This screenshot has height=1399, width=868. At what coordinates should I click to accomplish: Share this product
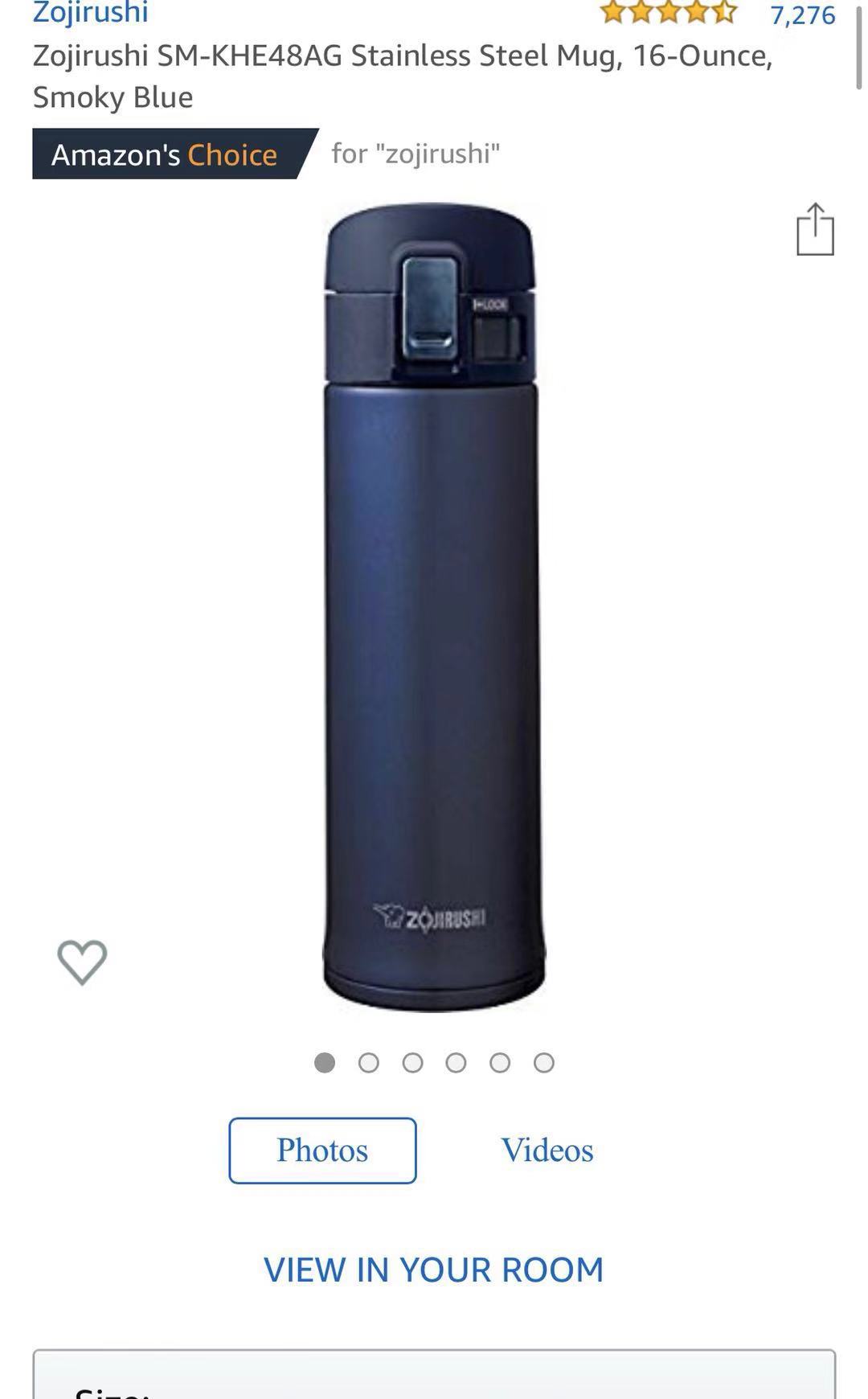click(815, 230)
